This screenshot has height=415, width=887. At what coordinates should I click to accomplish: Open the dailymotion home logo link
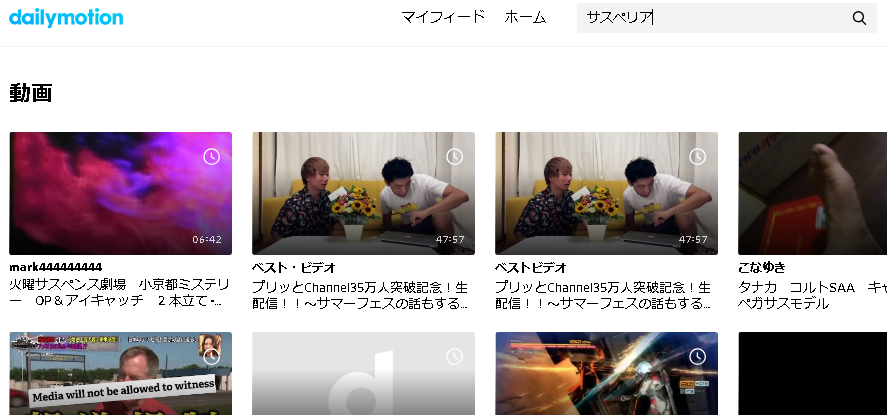click(66, 17)
